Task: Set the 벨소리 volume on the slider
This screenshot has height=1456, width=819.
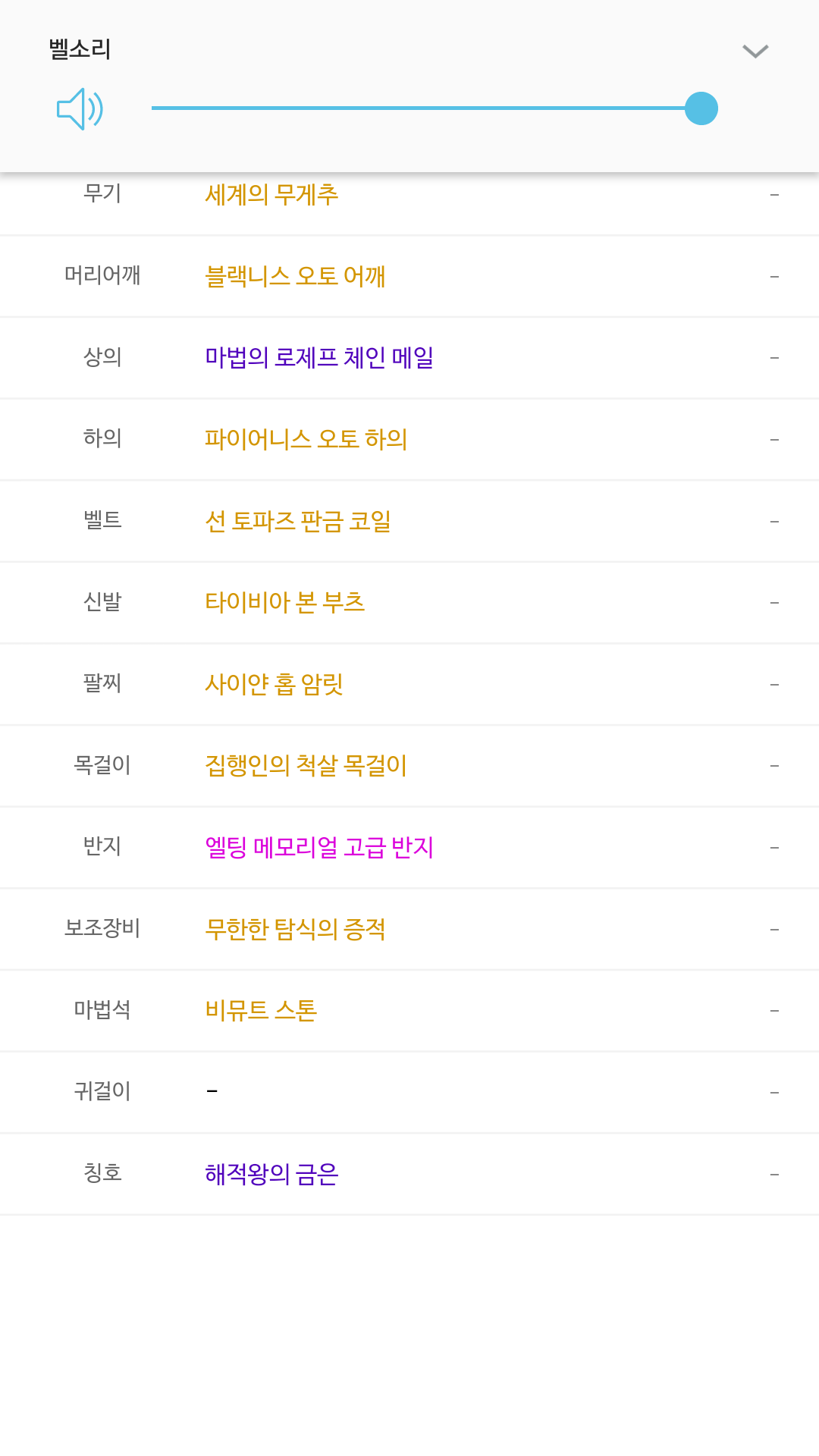Action: tap(435, 108)
